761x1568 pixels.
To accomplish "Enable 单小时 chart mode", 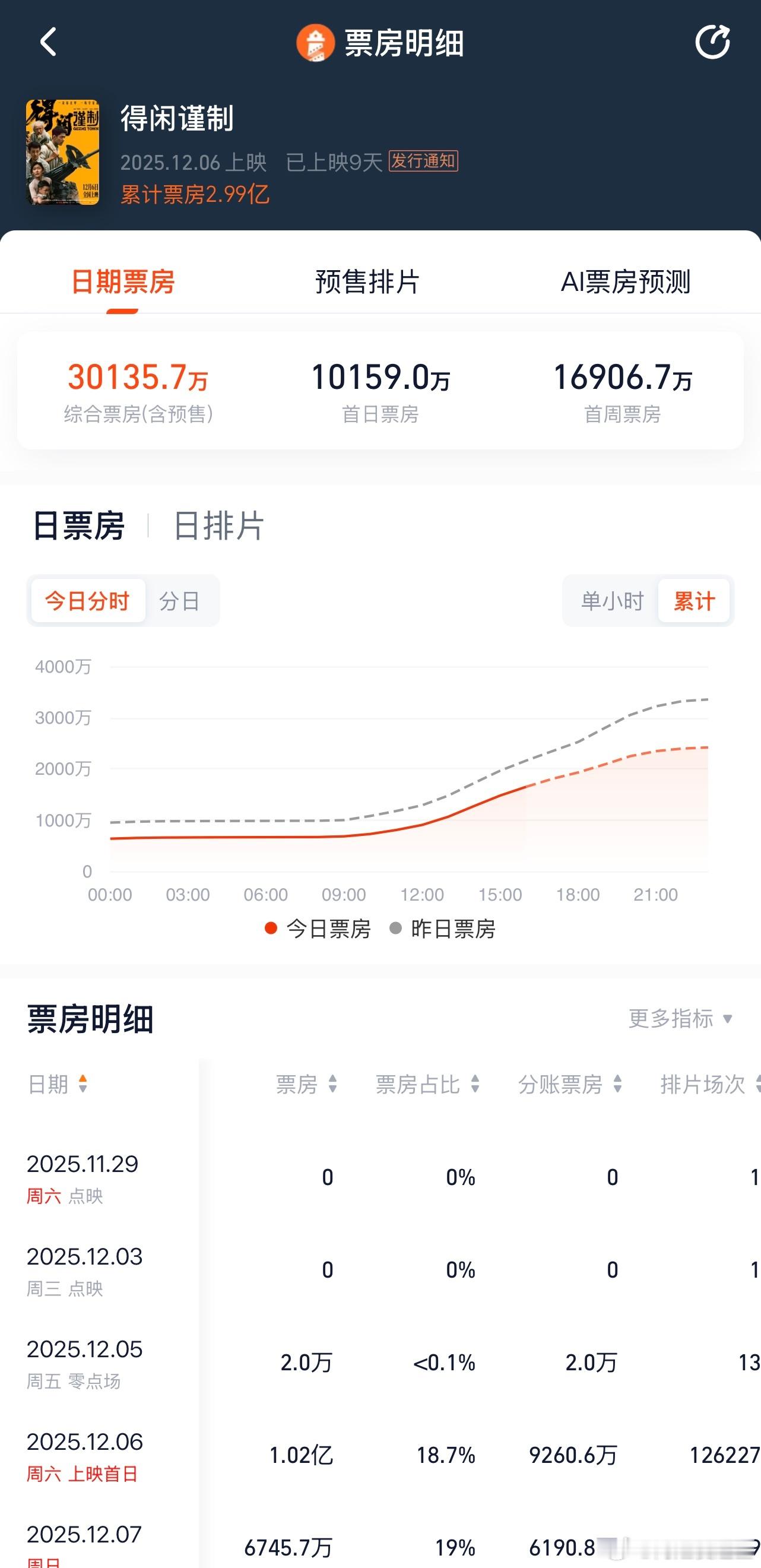I will click(611, 600).
